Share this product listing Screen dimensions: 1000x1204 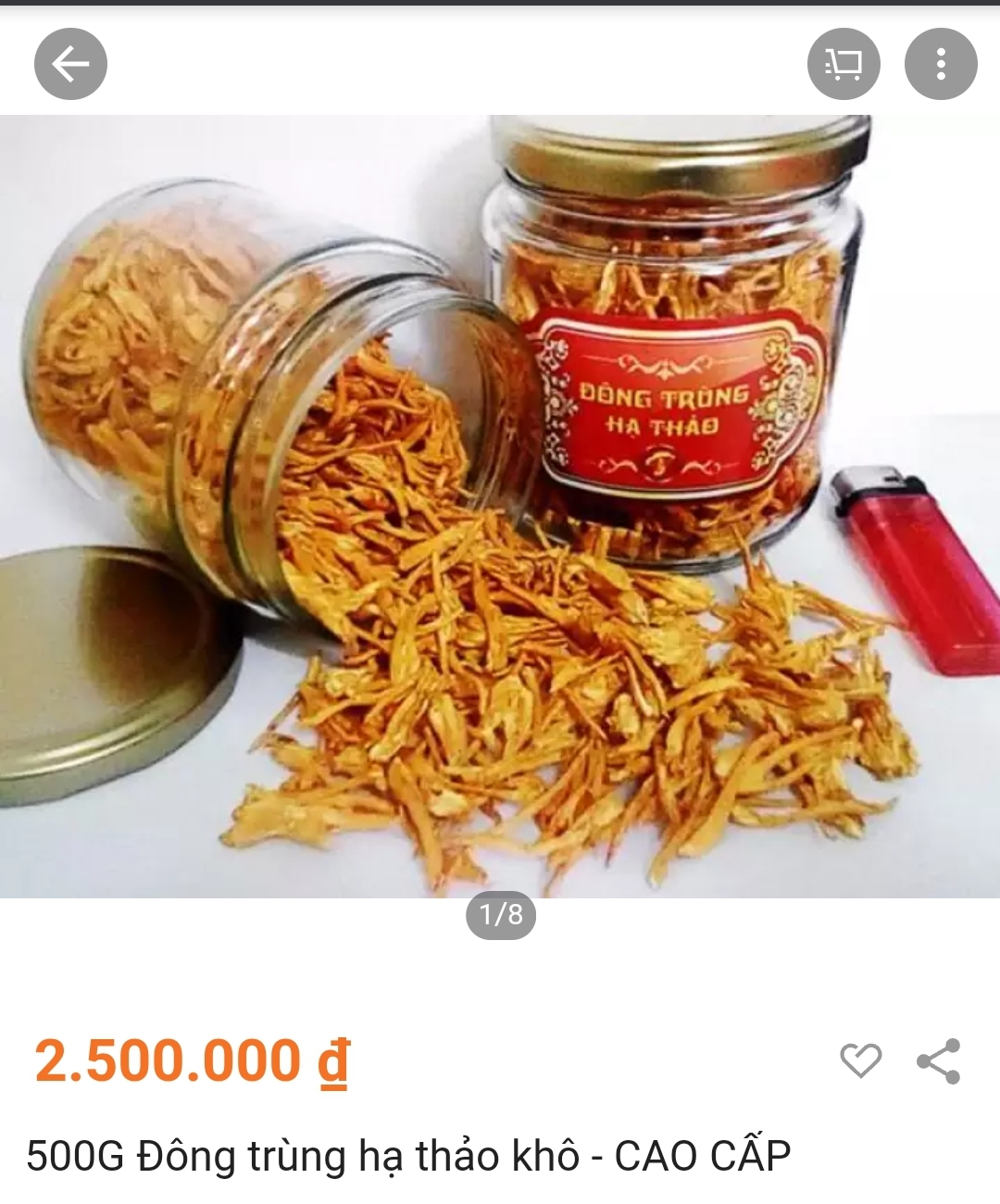(x=939, y=1060)
